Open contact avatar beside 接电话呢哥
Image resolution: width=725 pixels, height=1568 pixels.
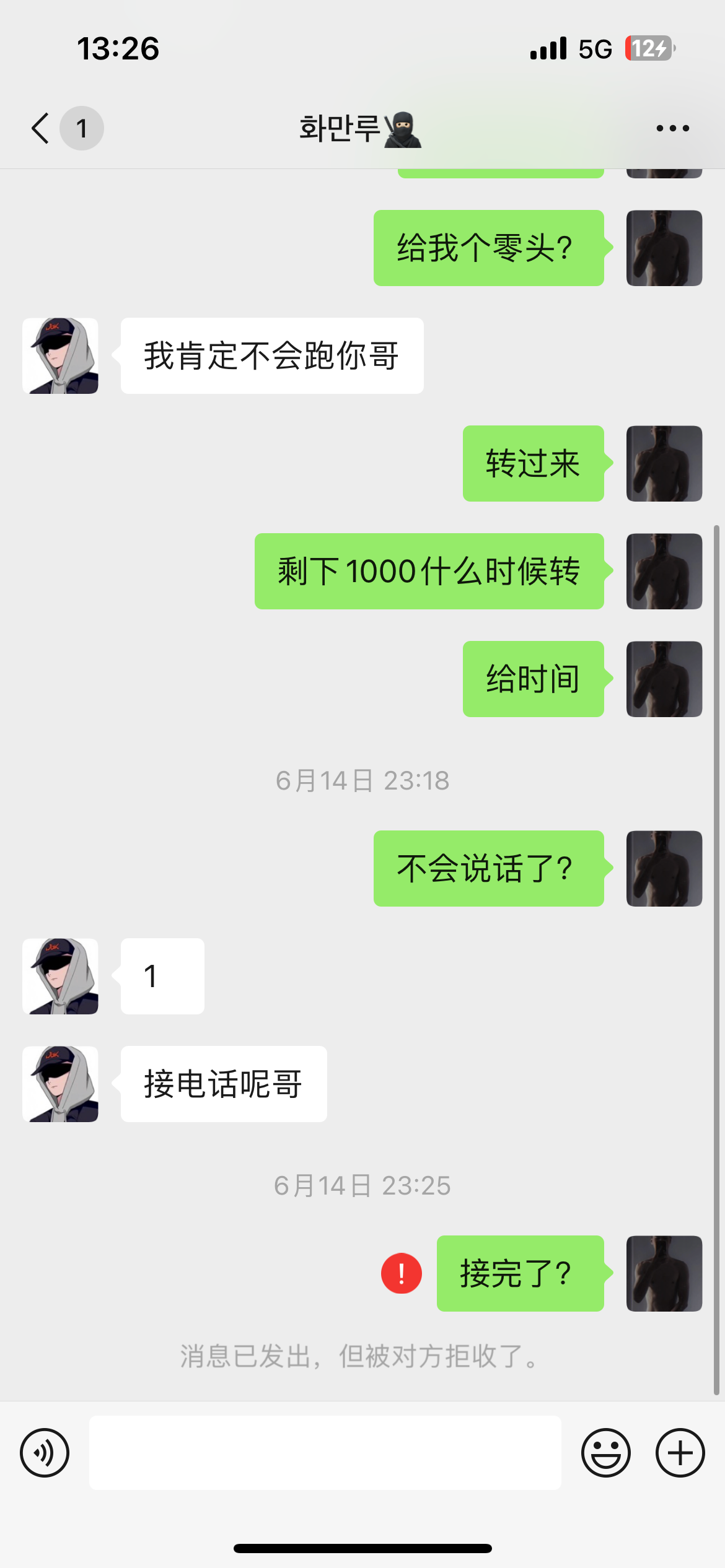pos(60,1084)
